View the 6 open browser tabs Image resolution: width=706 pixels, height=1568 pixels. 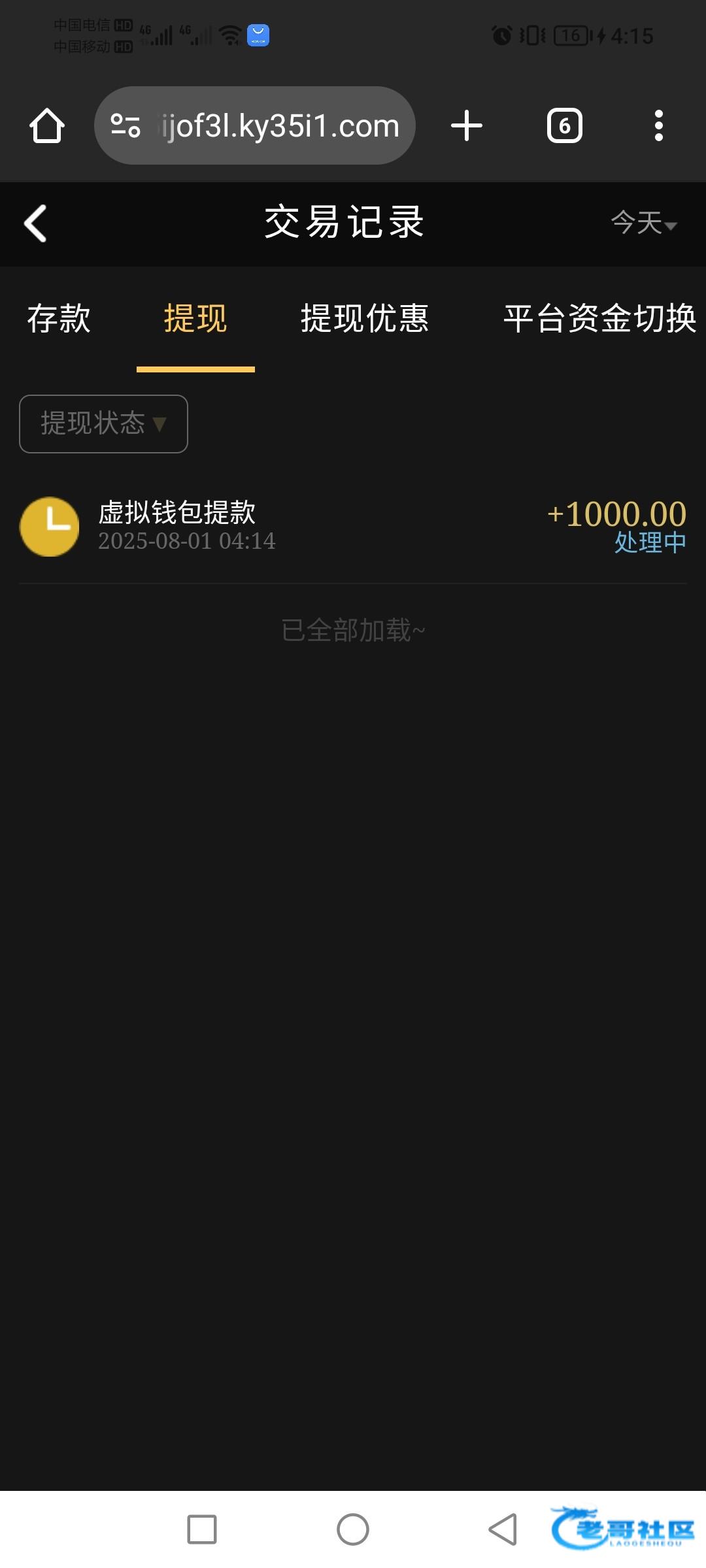pyautogui.click(x=564, y=125)
